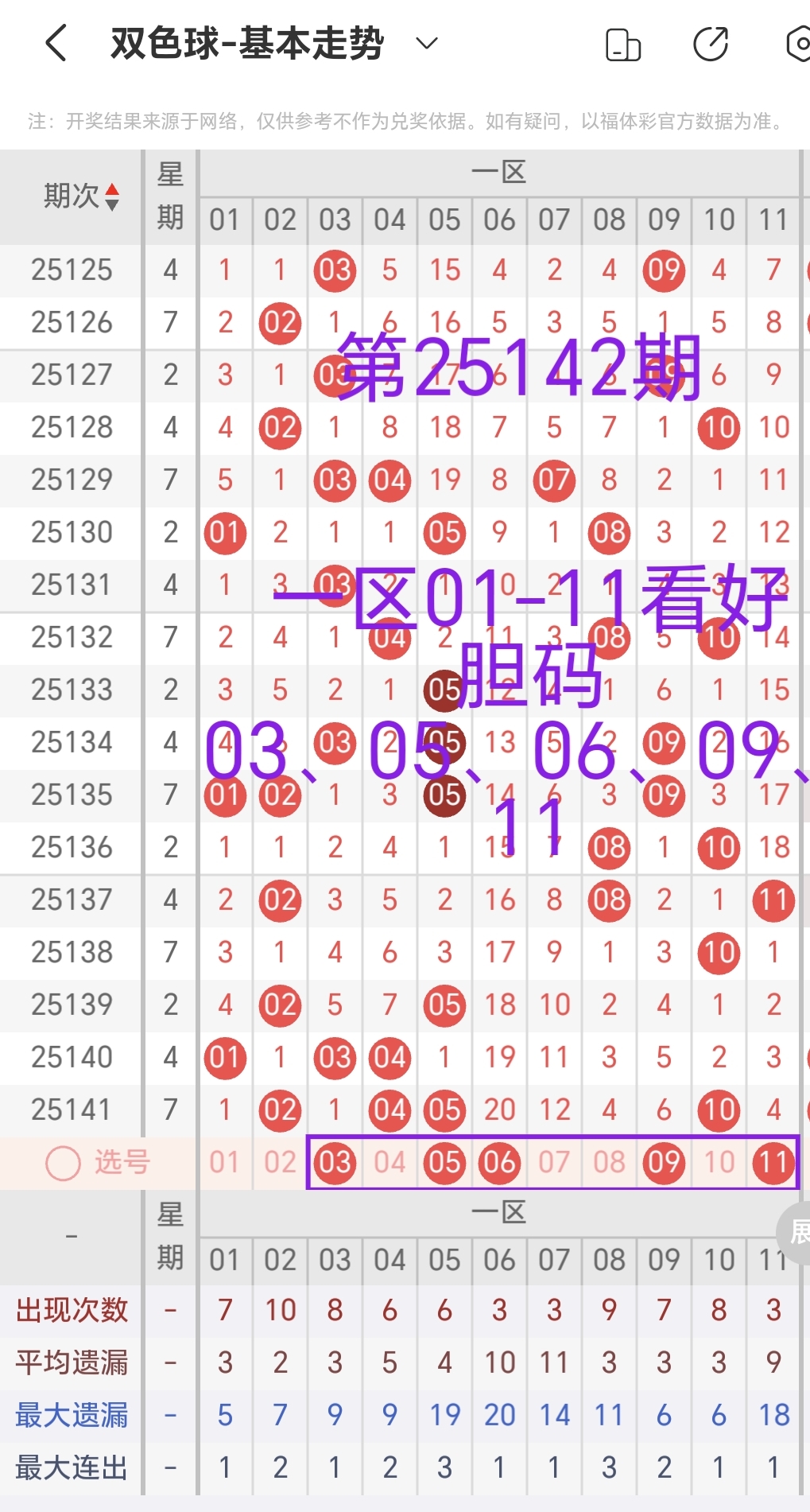810x1512 pixels.
Task: Tap the 出现次数 statistics row label
Action: coord(72,1310)
